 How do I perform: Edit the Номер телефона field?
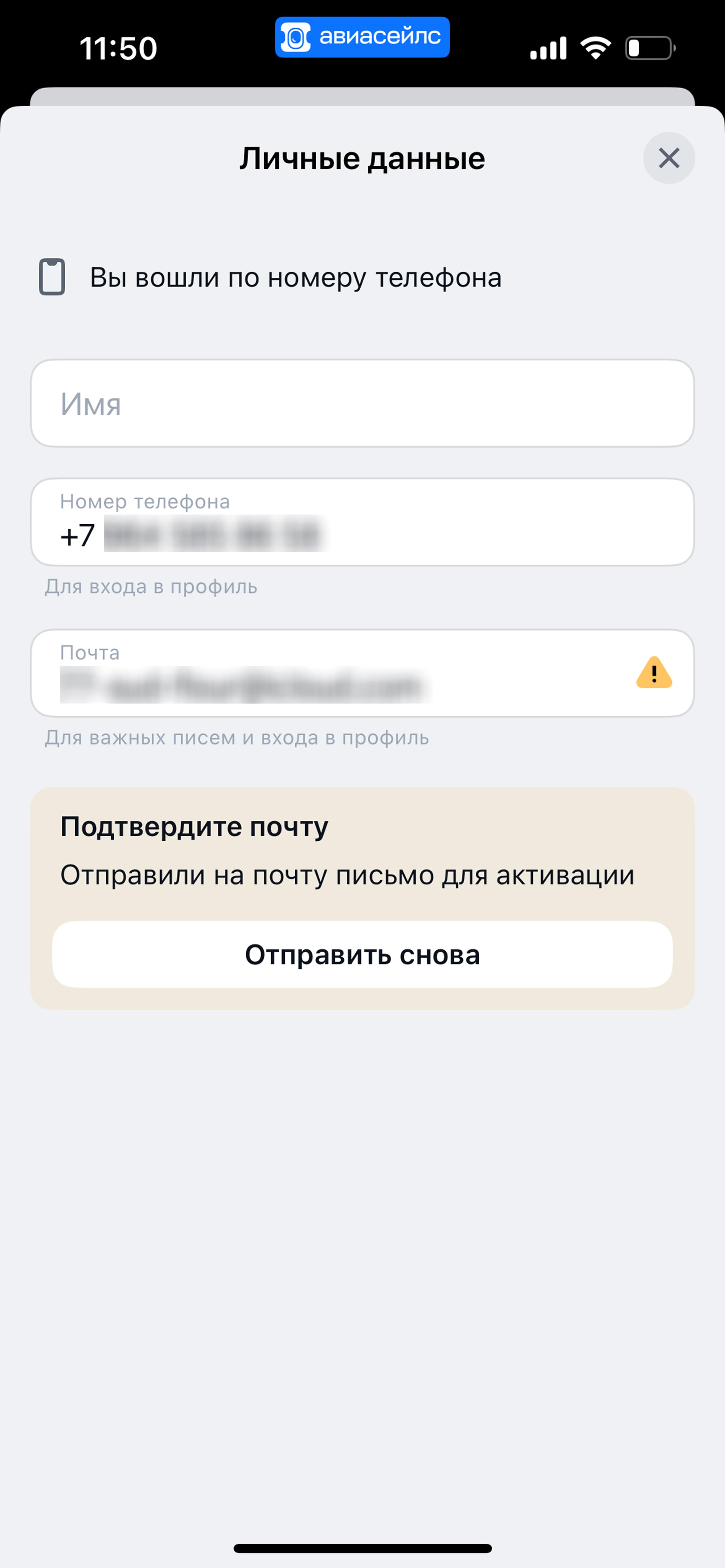coord(362,522)
